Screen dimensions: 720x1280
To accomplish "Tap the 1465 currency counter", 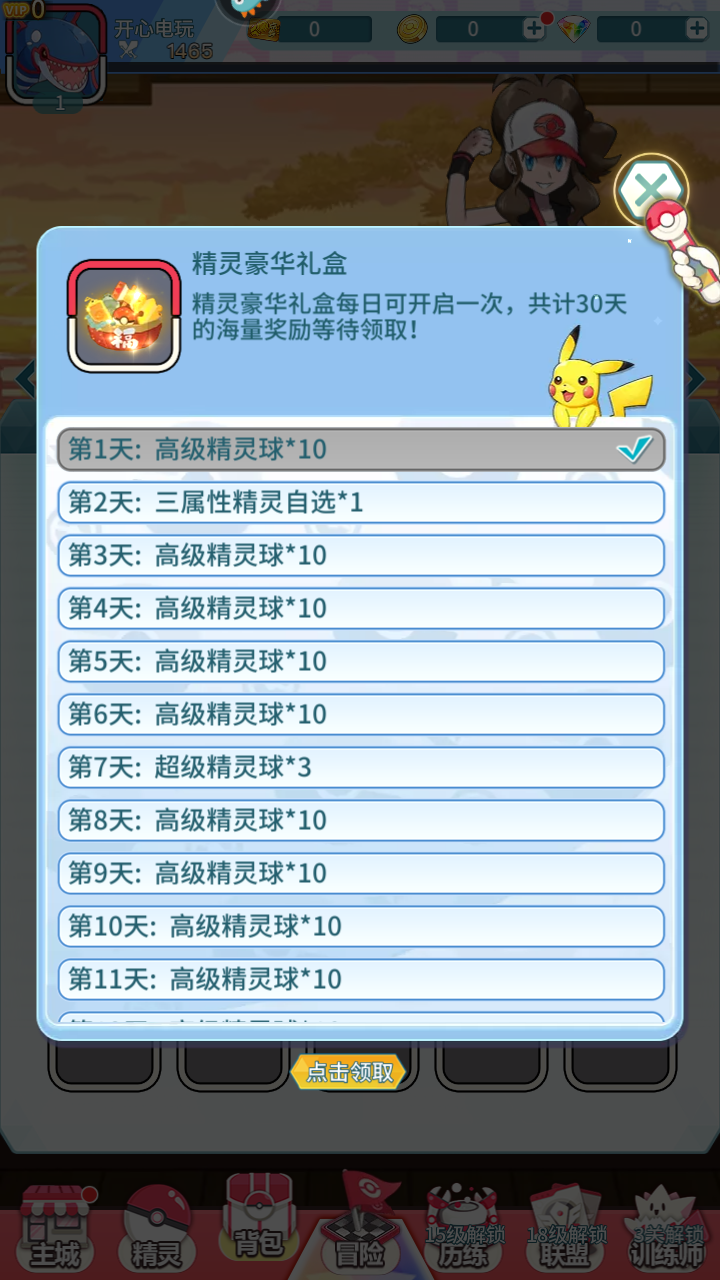I will 188,50.
